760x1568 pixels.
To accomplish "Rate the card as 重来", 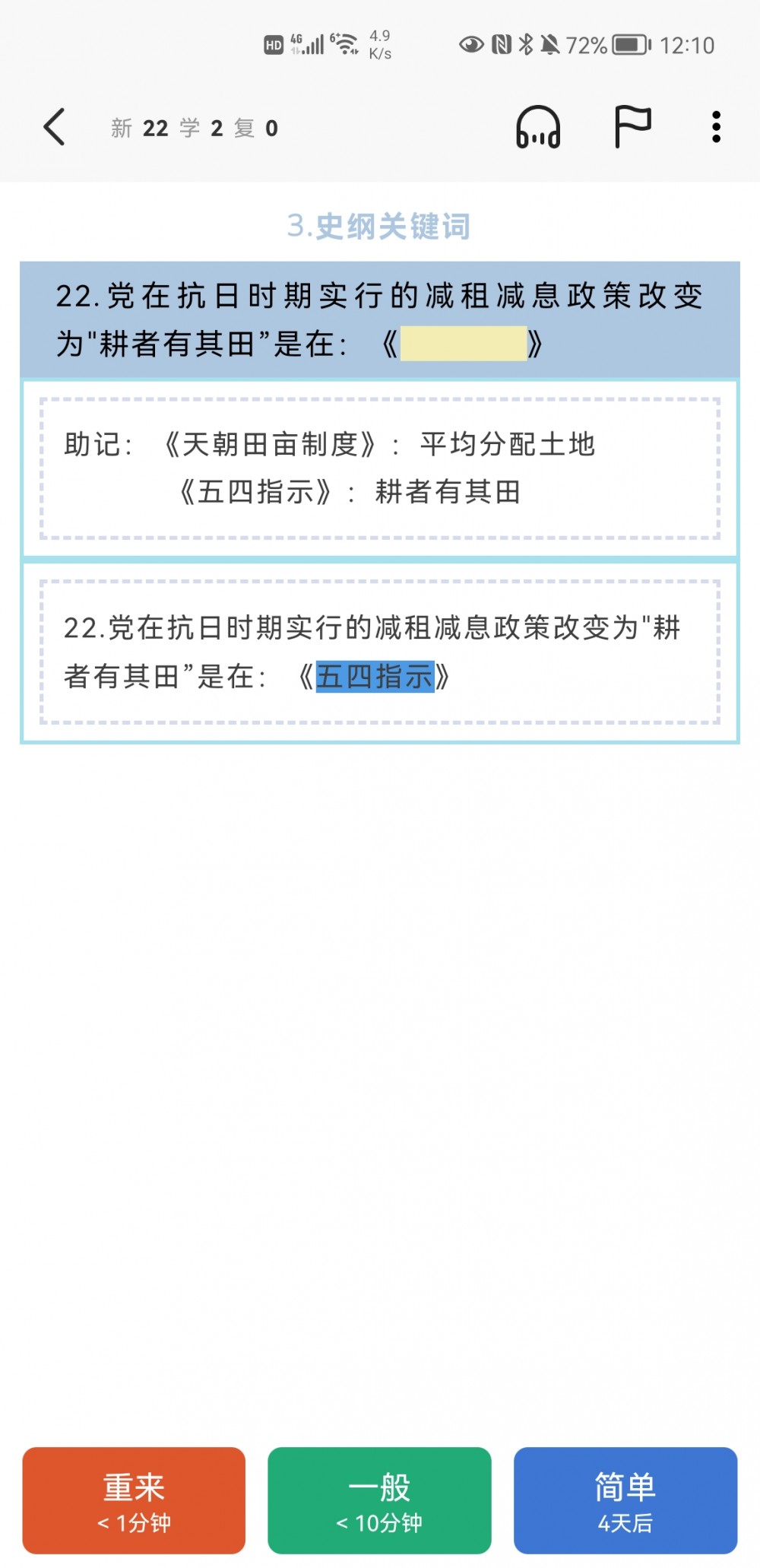I will (134, 1500).
